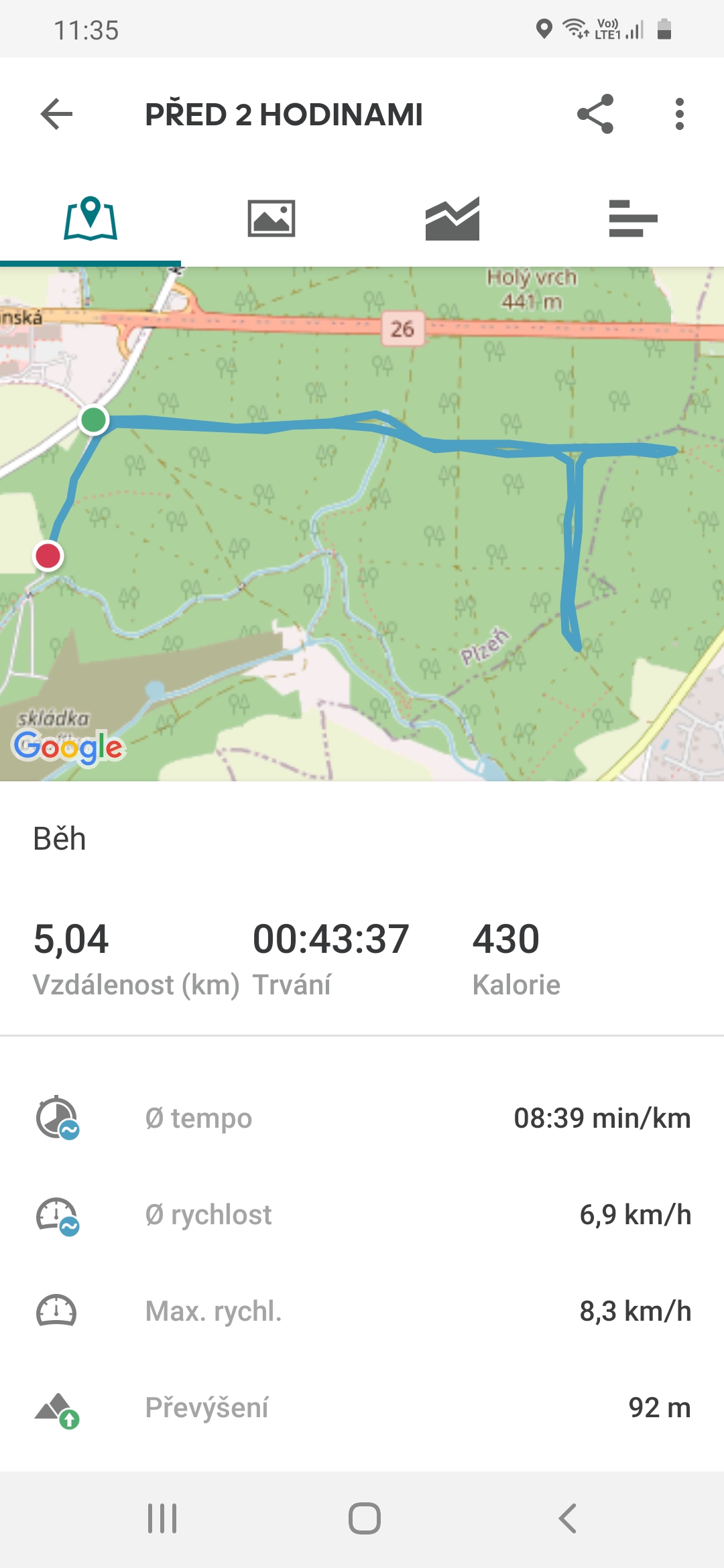Select the map tab
The width and height of the screenshot is (724, 1568).
click(x=90, y=218)
